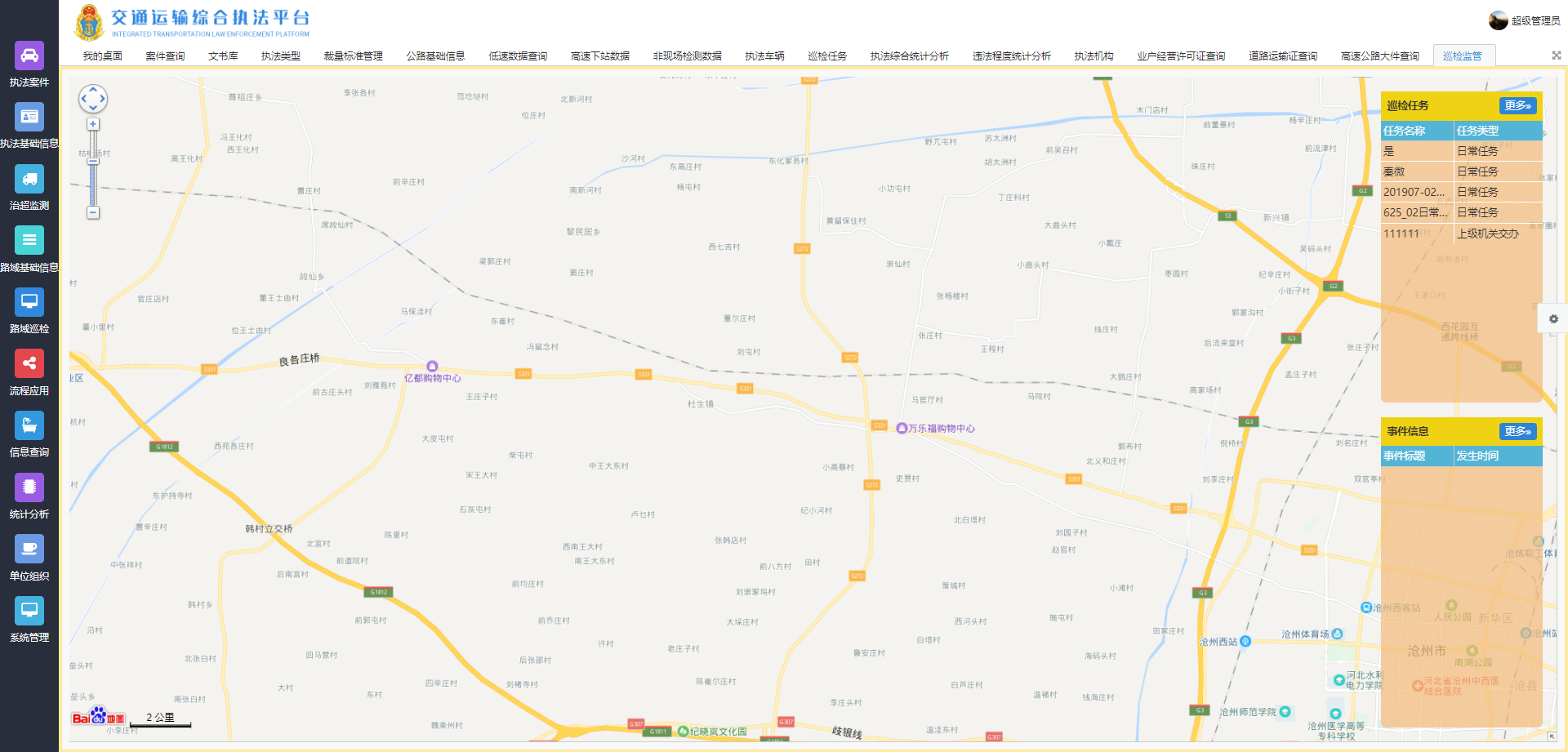
Task: Tap 更多 in the 巡检任务 panel
Action: (x=1517, y=105)
